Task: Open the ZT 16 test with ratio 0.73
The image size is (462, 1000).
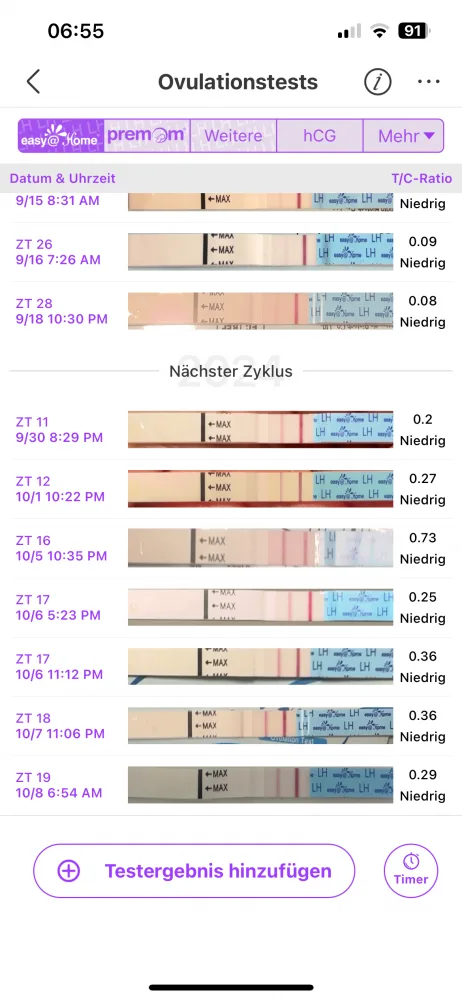Action: 231,548
